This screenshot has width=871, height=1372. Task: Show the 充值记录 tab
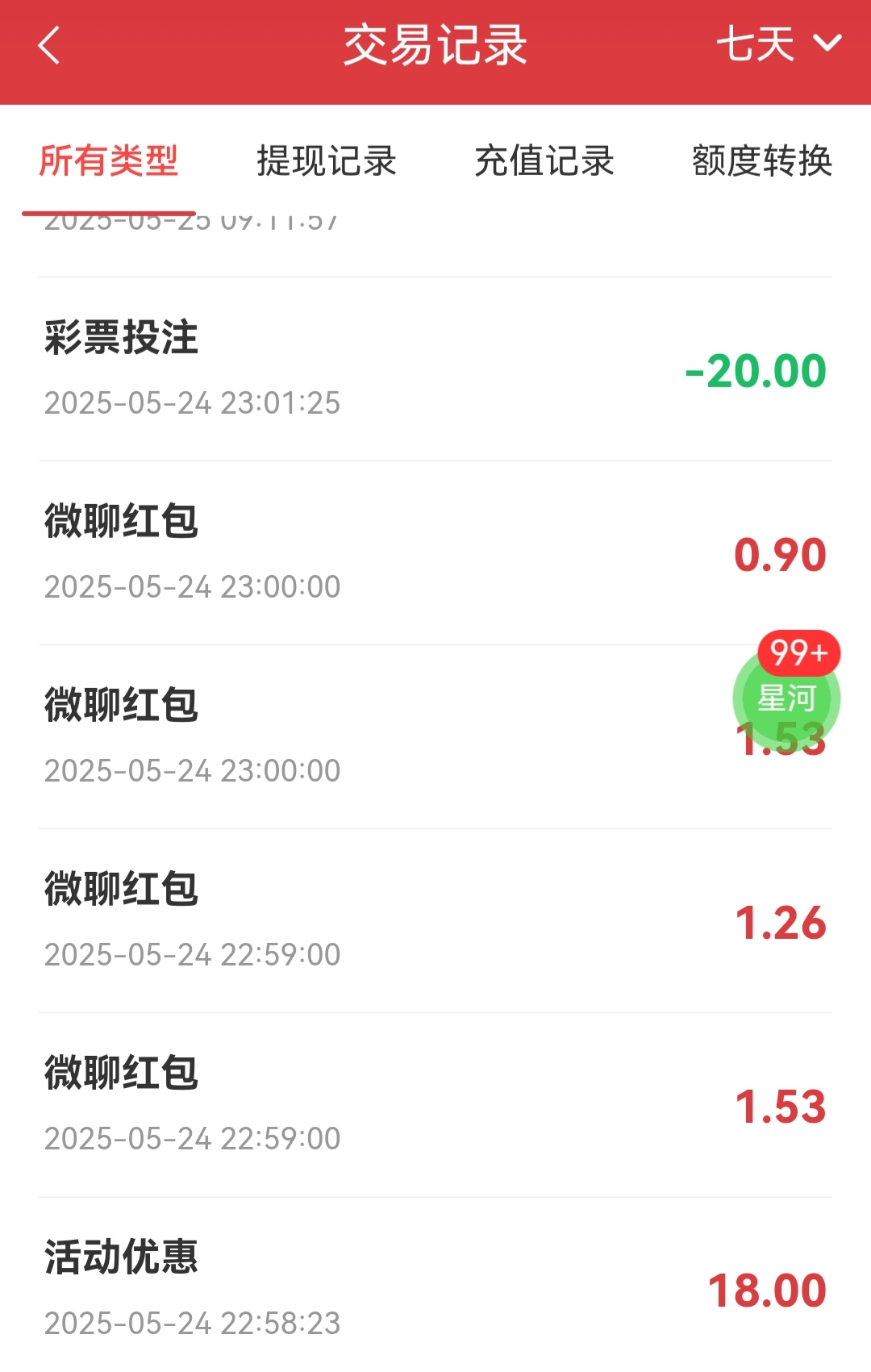[x=544, y=161]
